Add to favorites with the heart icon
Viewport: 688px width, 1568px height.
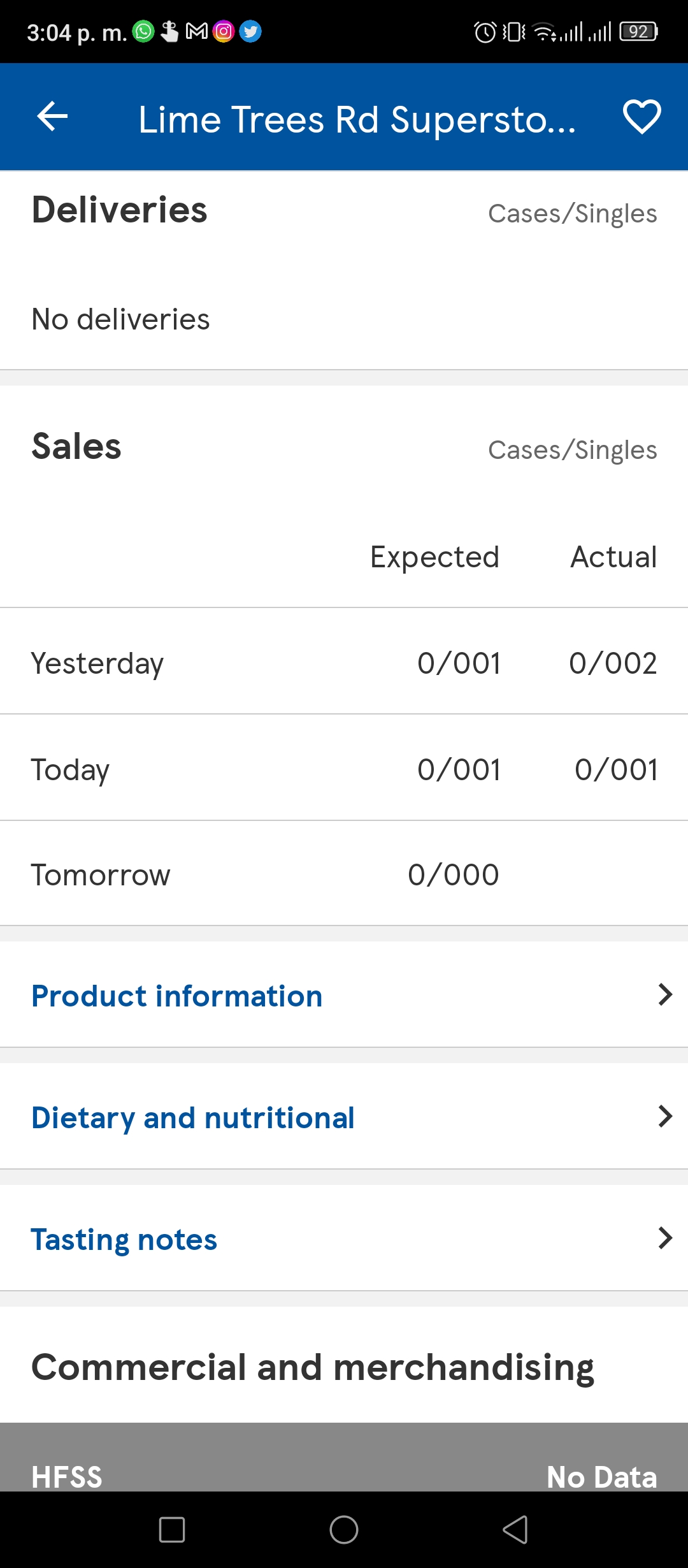pyautogui.click(x=641, y=117)
